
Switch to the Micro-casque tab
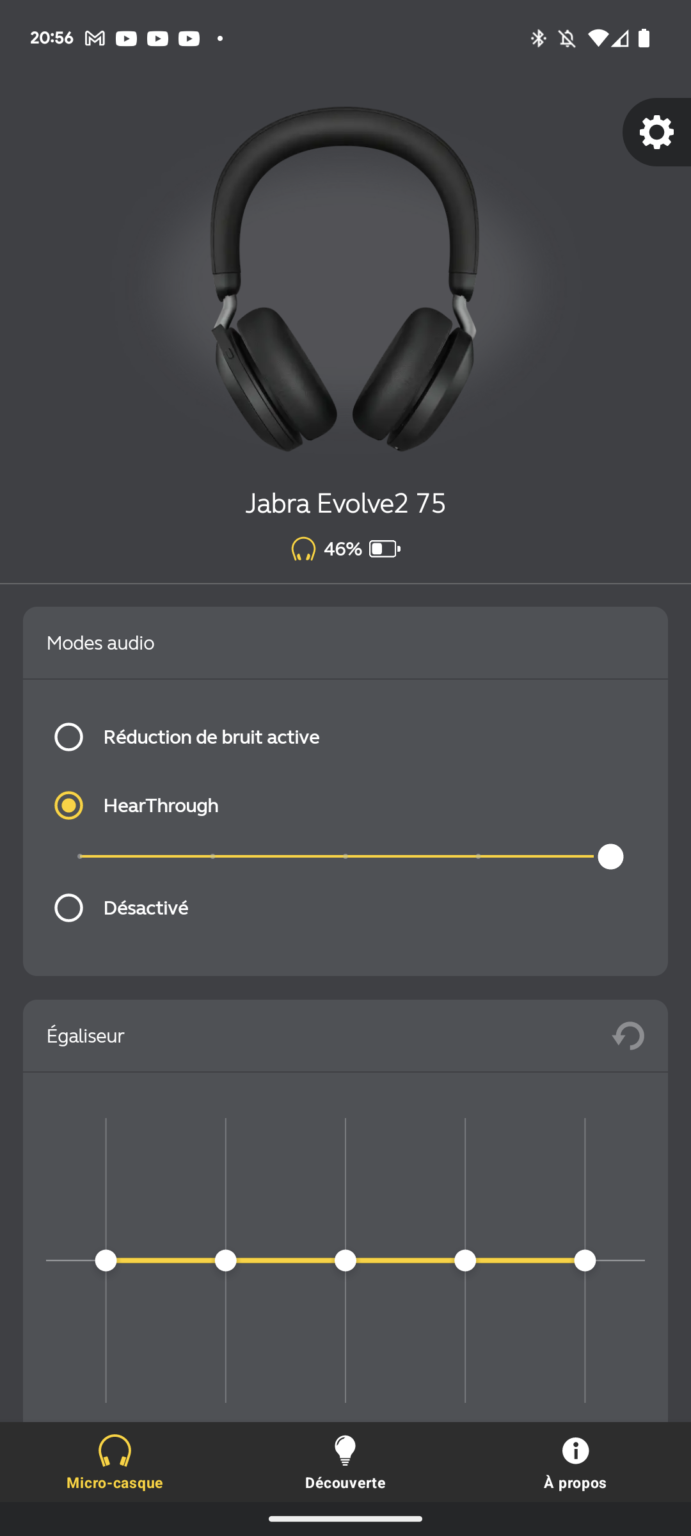115,1463
